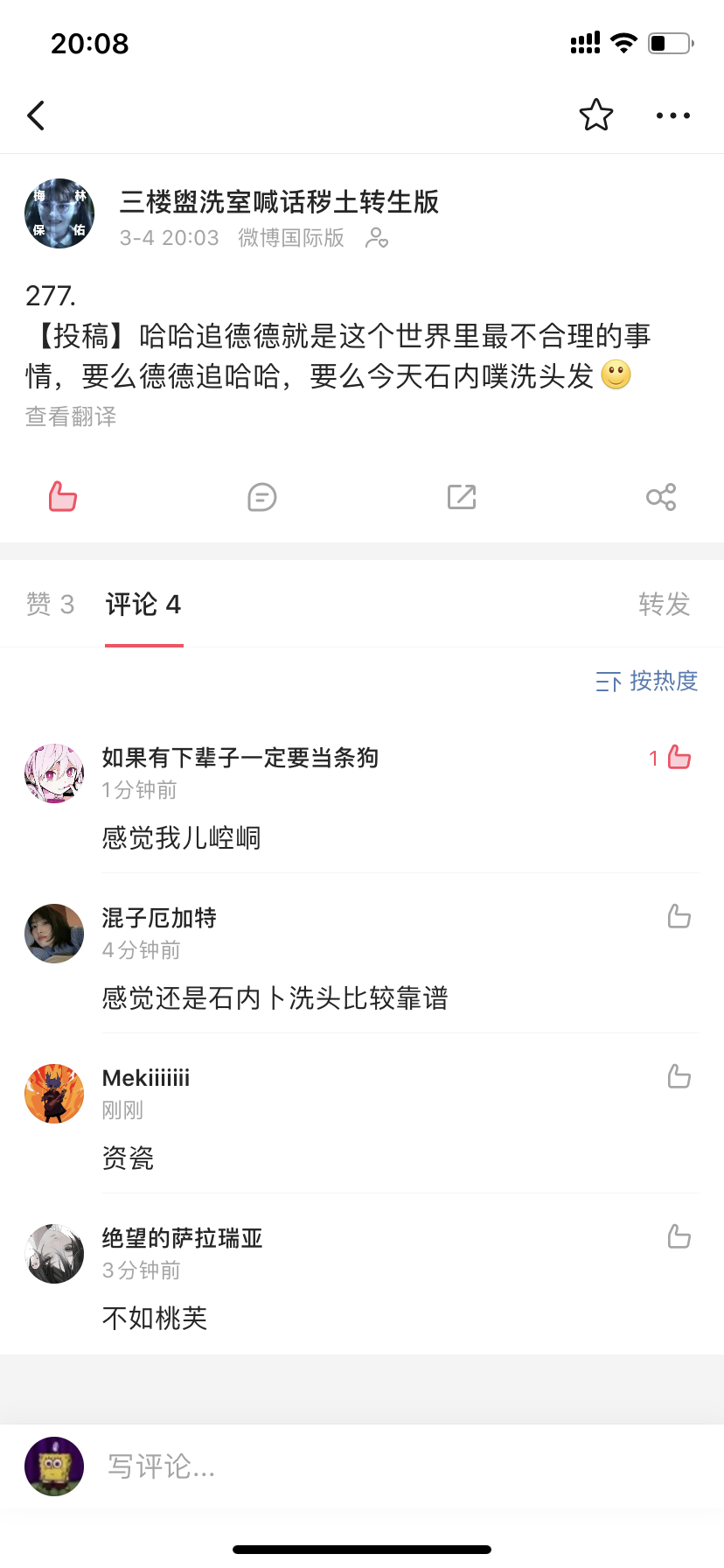
Task: Share the post with the share icon
Action: click(x=661, y=497)
